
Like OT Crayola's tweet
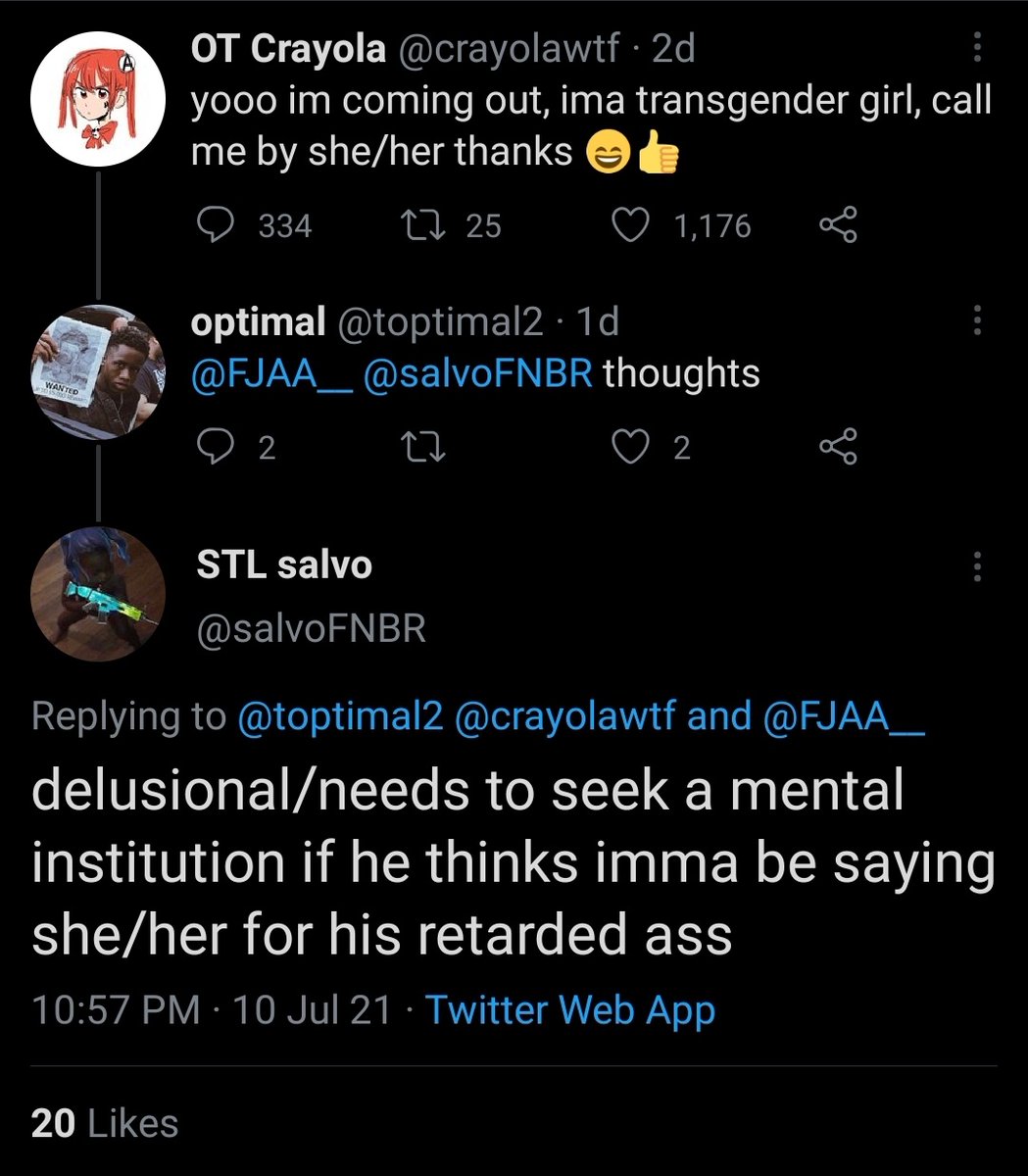[630, 226]
